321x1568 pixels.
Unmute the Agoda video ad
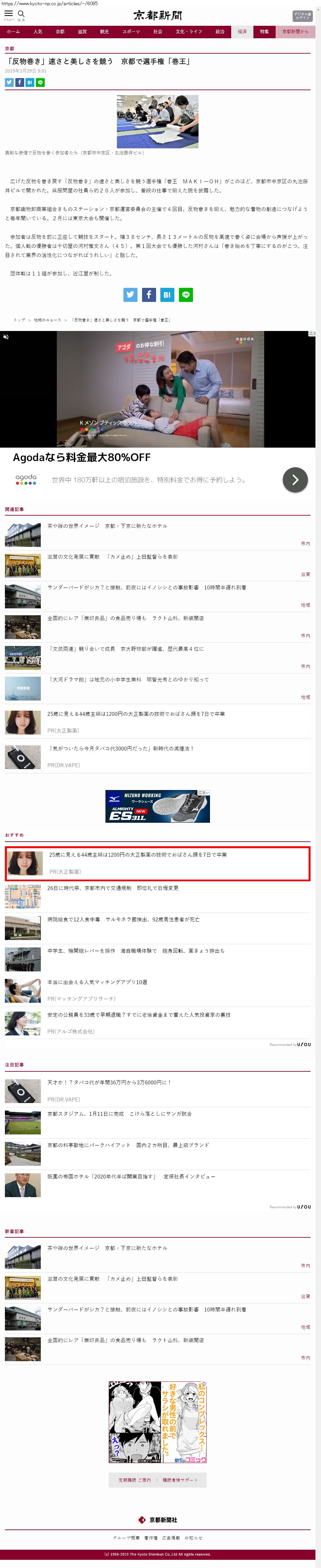click(6, 336)
